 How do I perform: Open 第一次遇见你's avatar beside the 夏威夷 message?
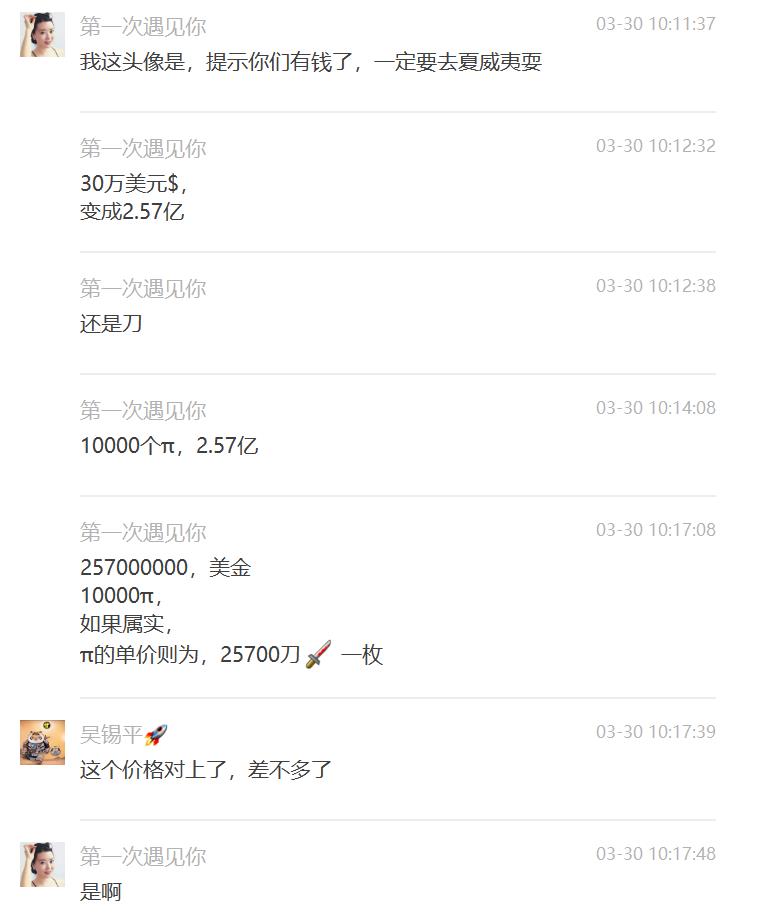pyautogui.click(x=42, y=35)
